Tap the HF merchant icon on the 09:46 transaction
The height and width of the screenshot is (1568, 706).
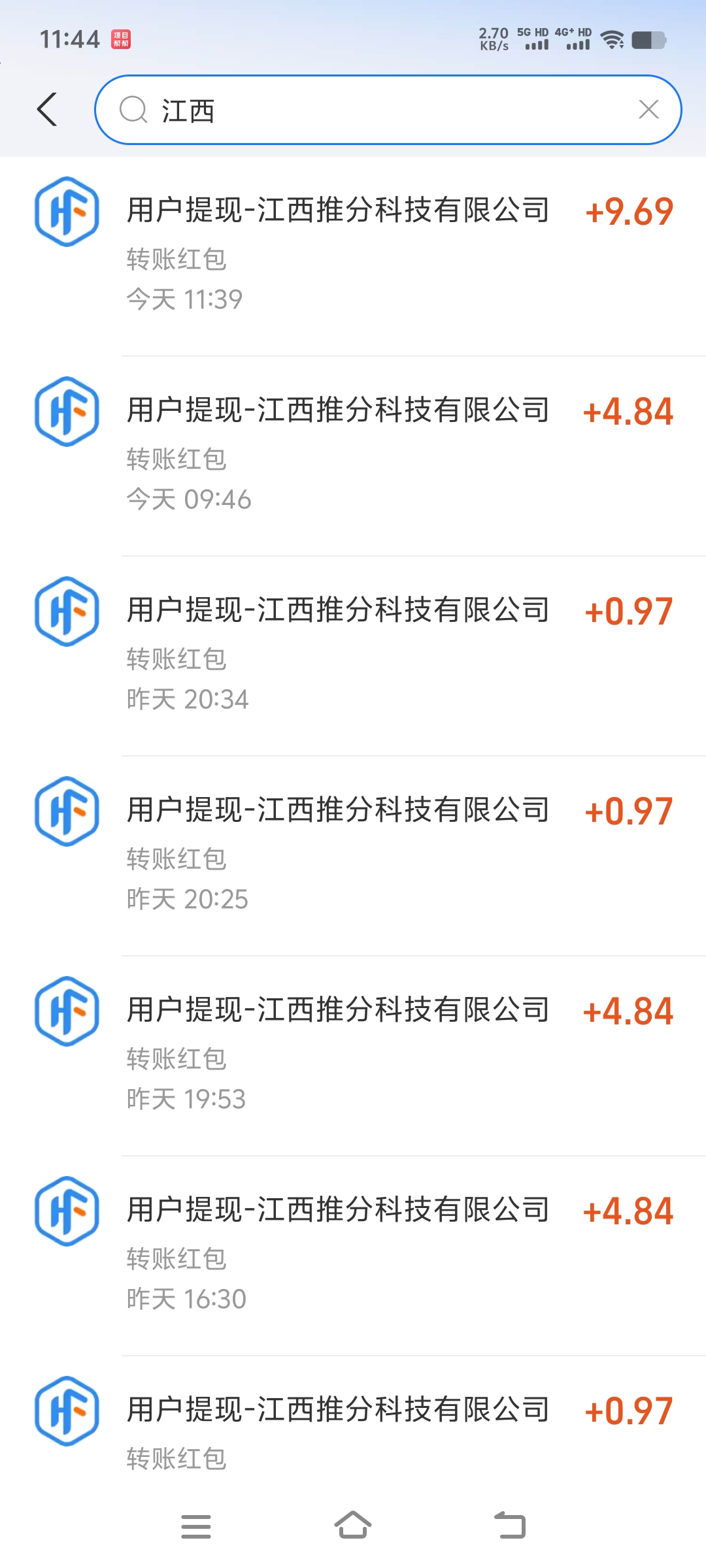(65, 412)
